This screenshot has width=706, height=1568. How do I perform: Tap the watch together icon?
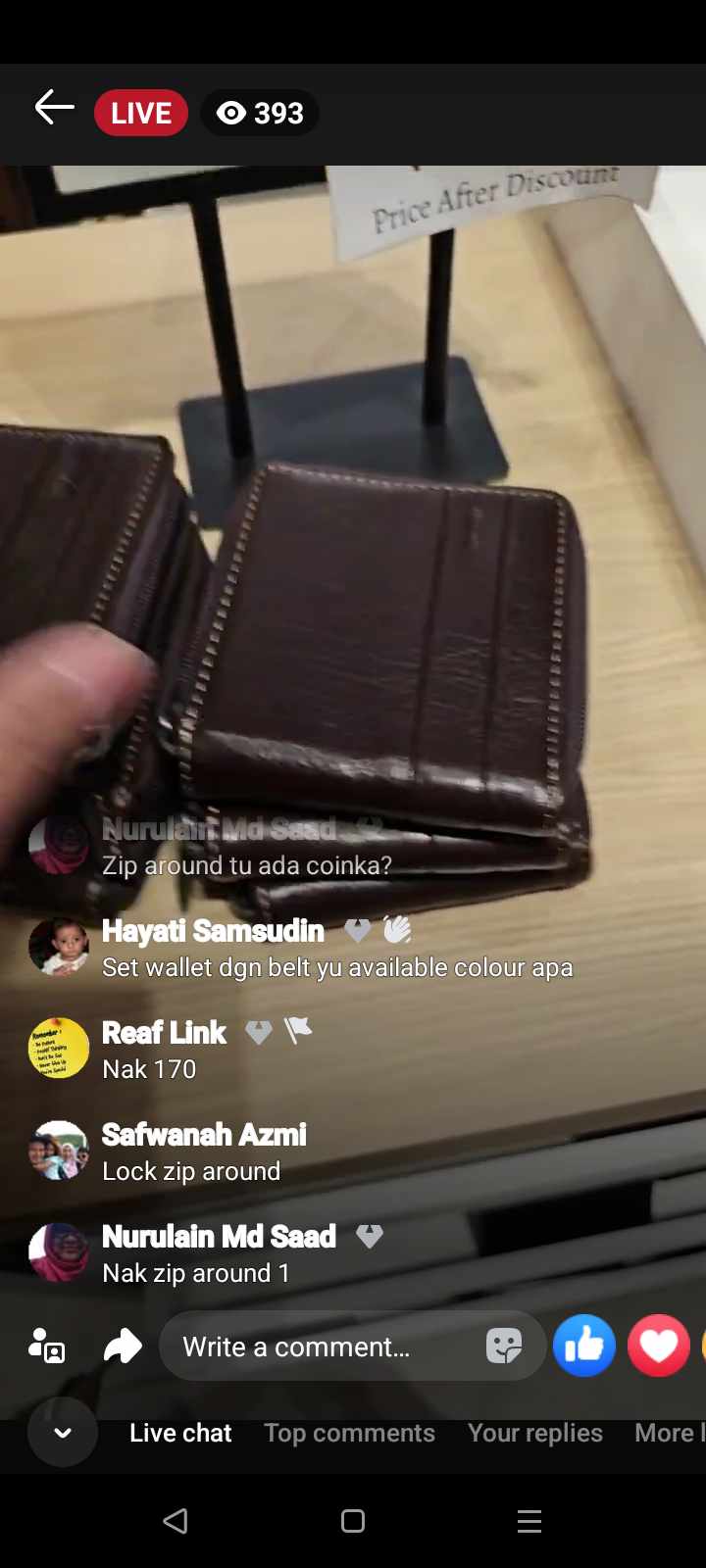[x=47, y=1347]
